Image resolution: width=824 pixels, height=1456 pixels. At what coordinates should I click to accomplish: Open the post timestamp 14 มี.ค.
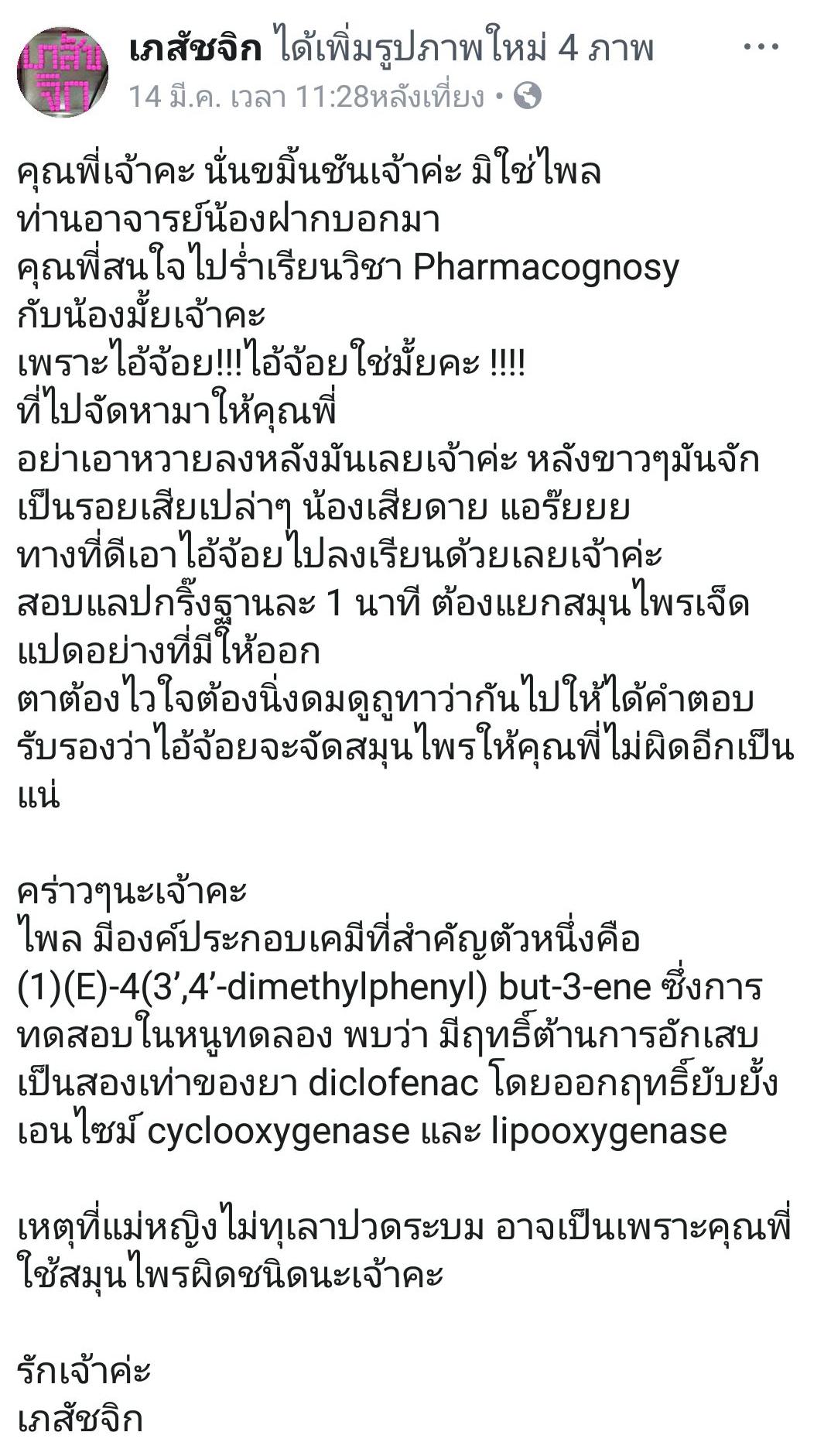(306, 97)
